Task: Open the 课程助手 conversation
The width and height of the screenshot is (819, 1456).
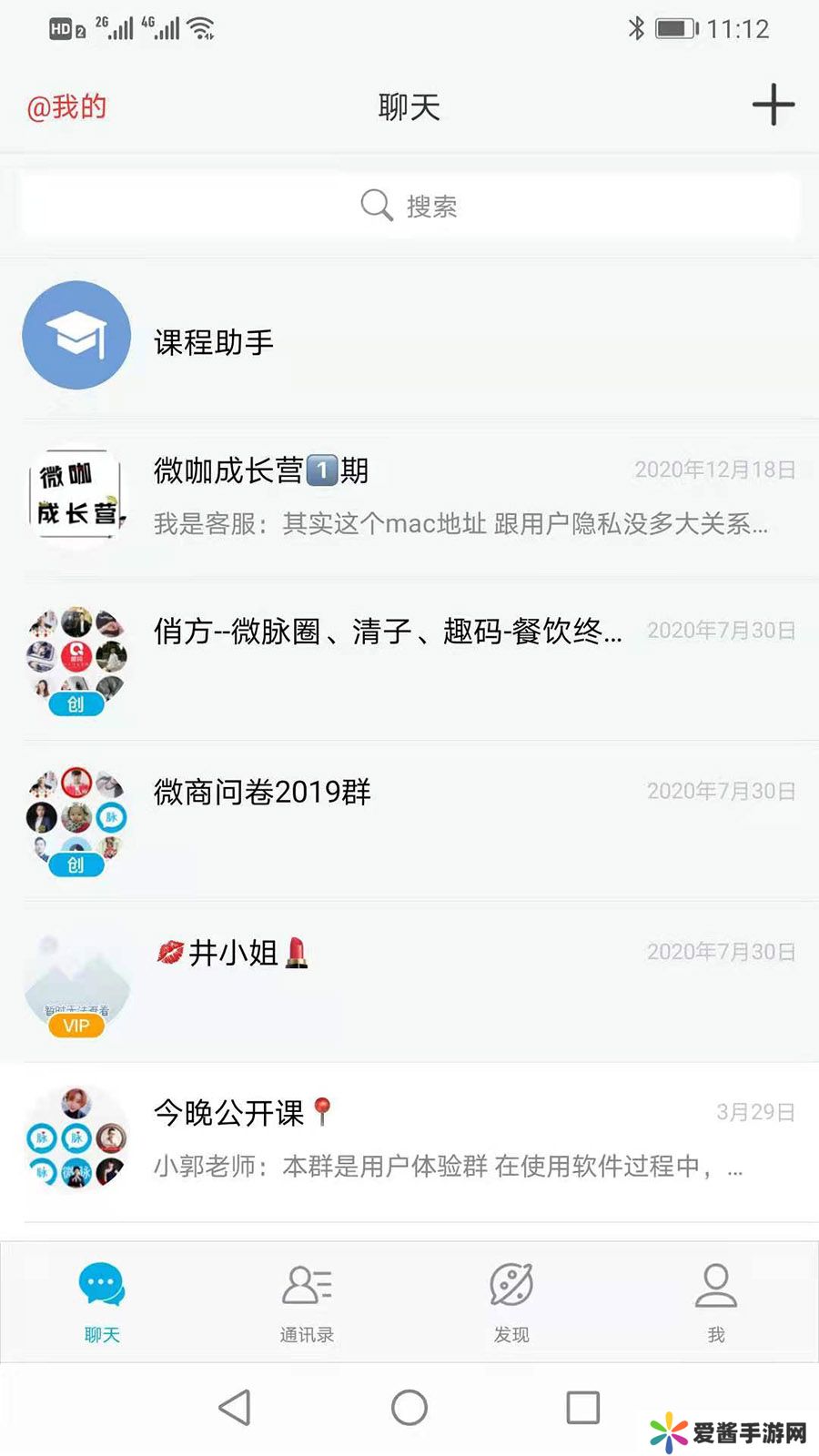Action: [x=409, y=342]
